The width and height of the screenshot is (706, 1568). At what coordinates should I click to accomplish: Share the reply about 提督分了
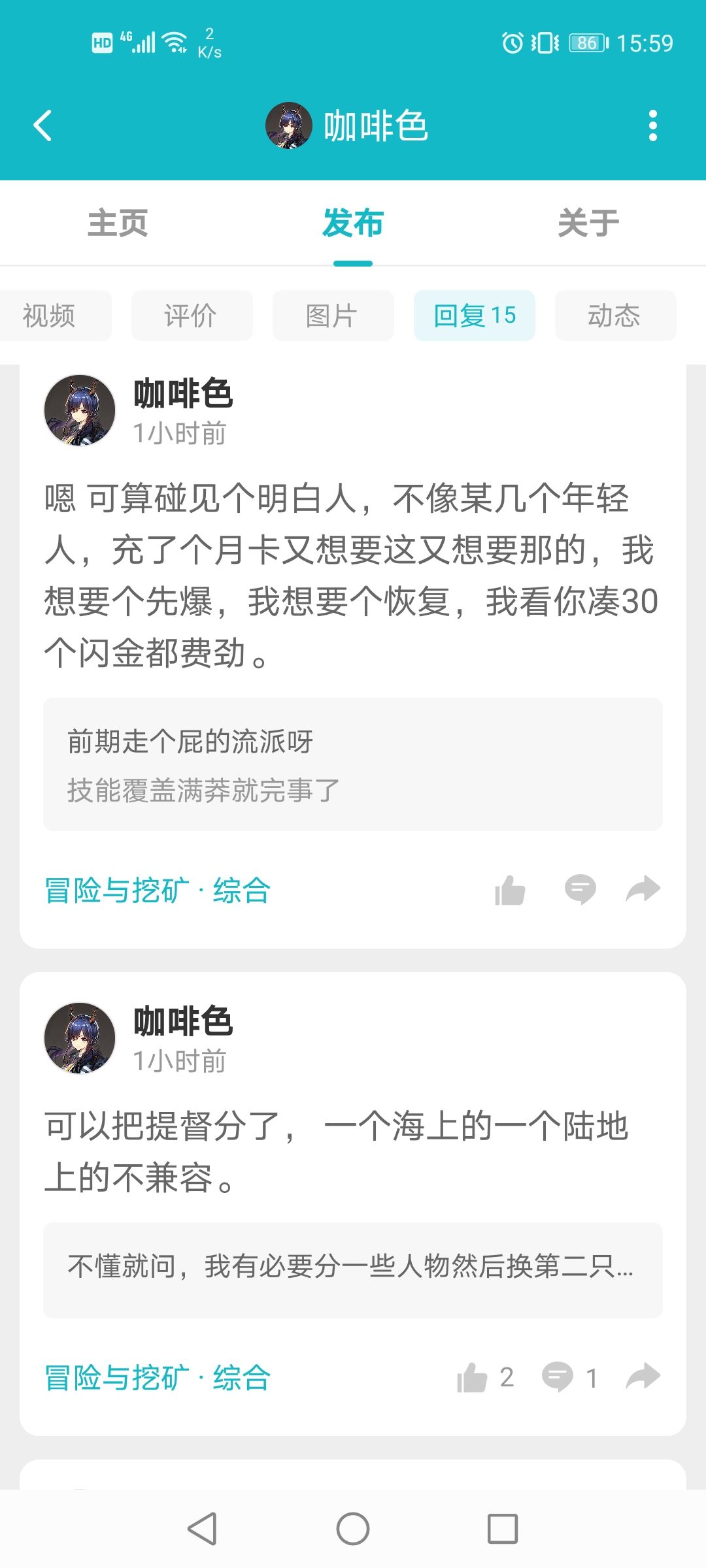pos(643,1377)
